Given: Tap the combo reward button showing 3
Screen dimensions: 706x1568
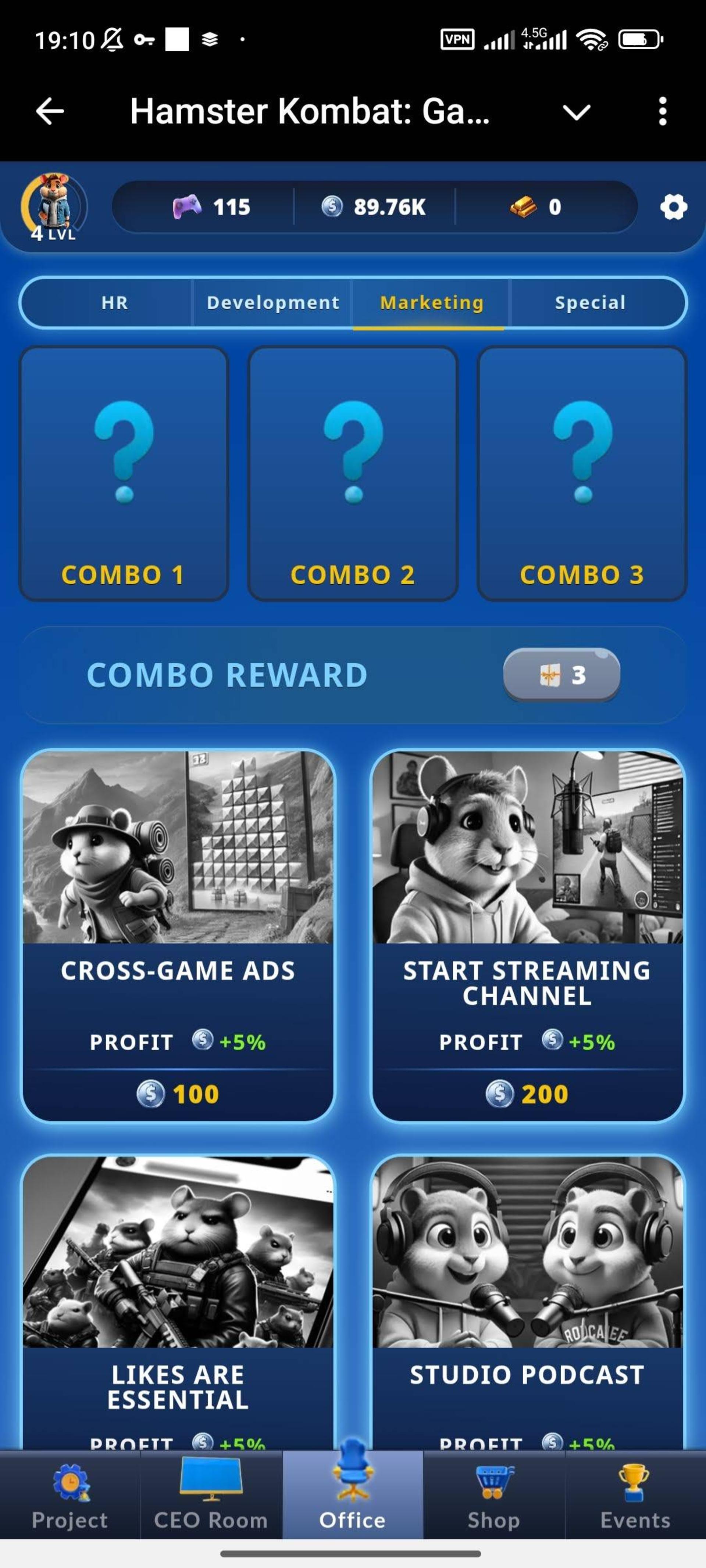Looking at the screenshot, I should point(561,674).
